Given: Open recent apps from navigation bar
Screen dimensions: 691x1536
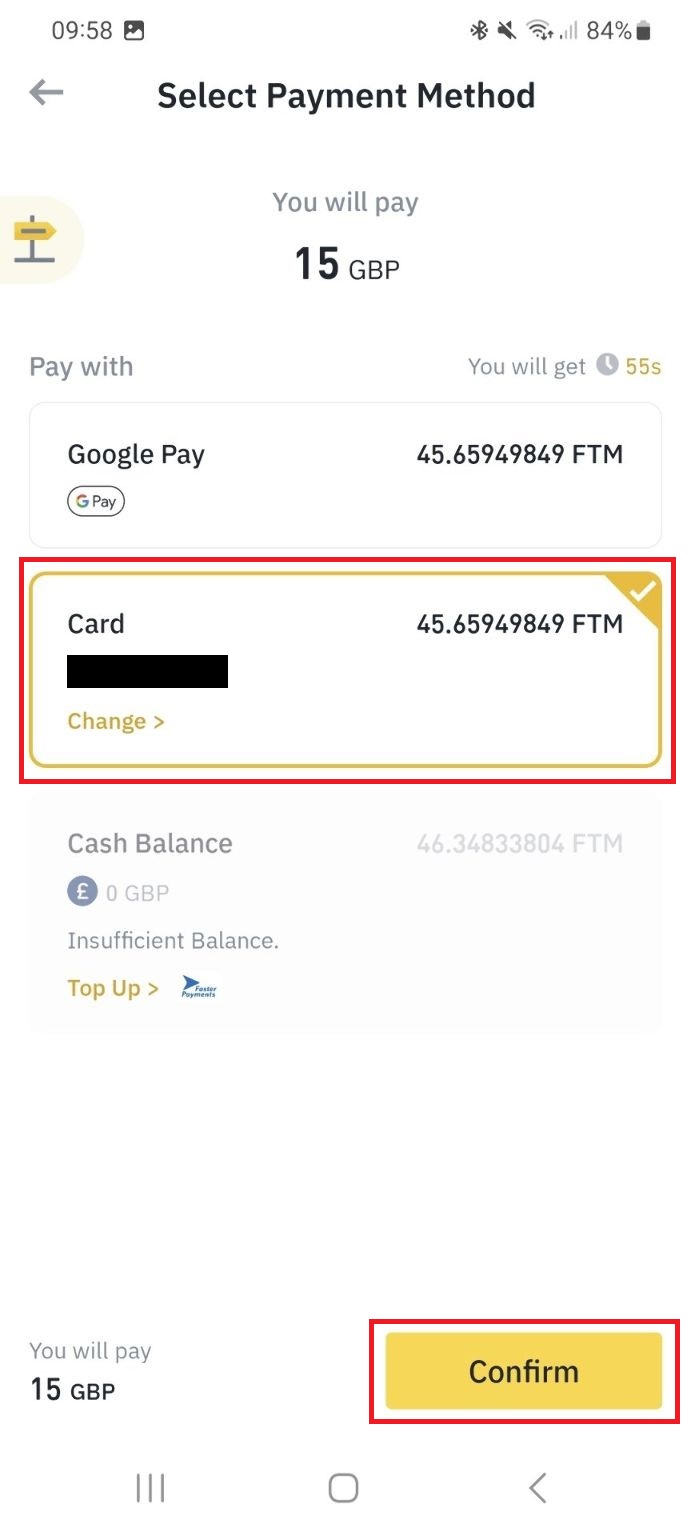Looking at the screenshot, I should [x=150, y=1488].
